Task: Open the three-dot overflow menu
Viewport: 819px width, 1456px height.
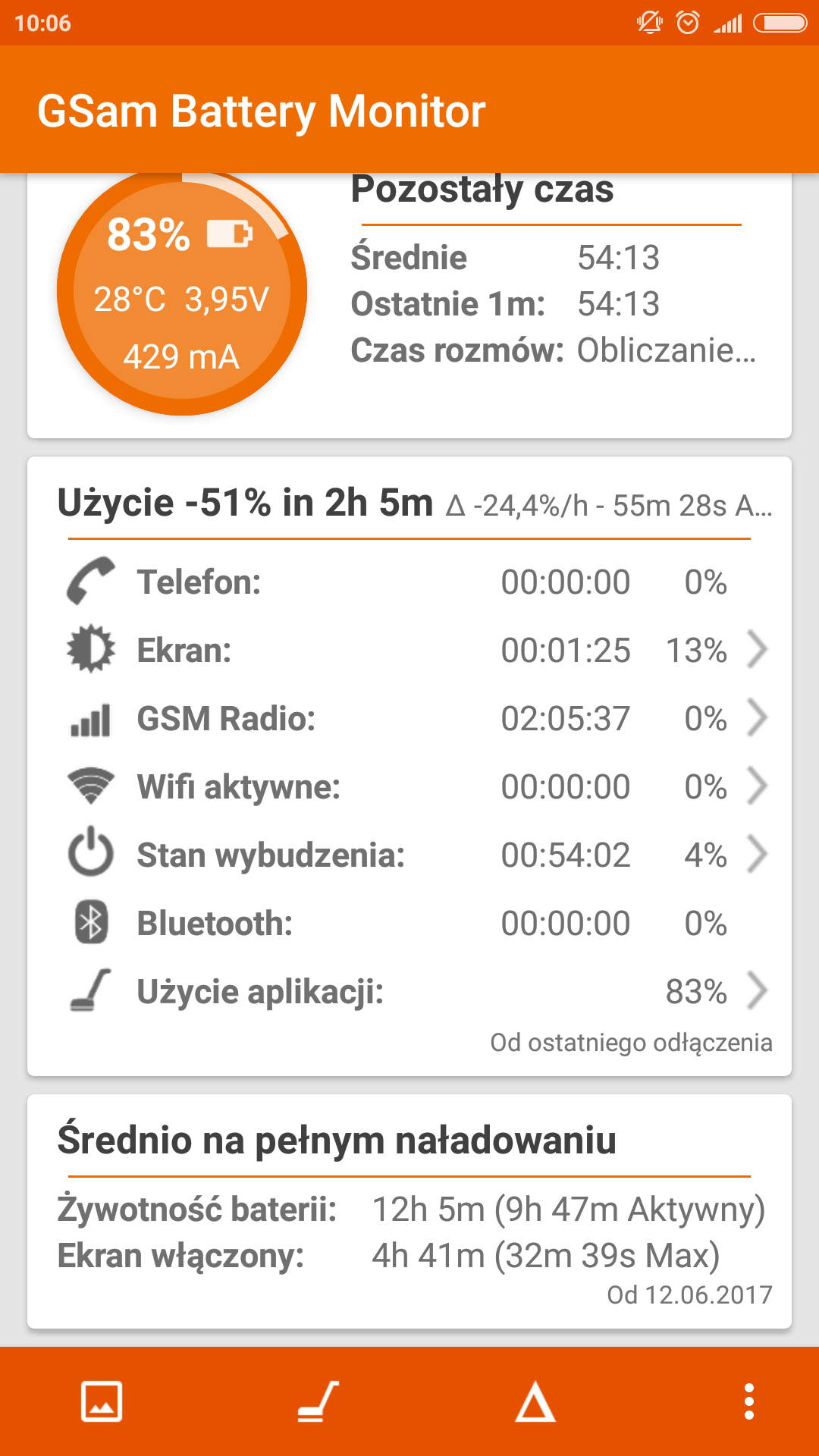Action: tap(749, 1401)
